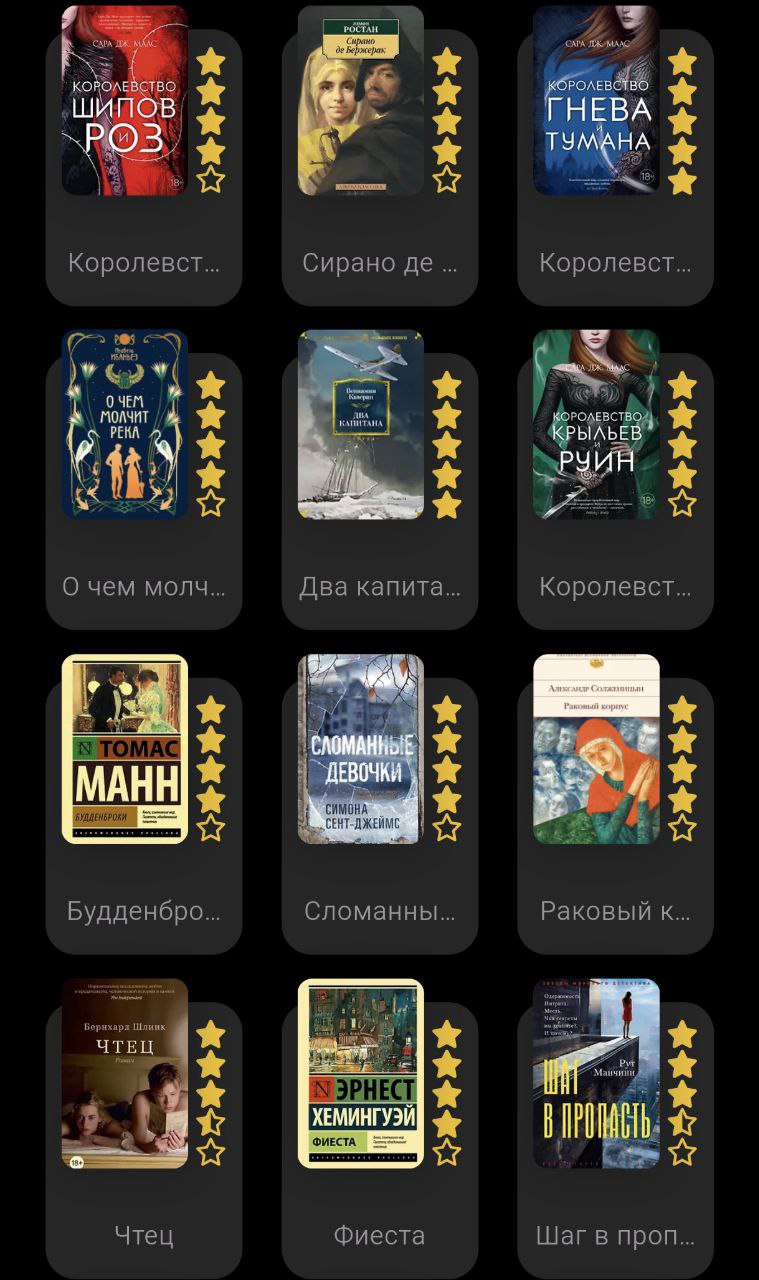Screen dimensions: 759x1280
Task: Open the Сирано де Бержерак book card
Action: tap(360, 100)
